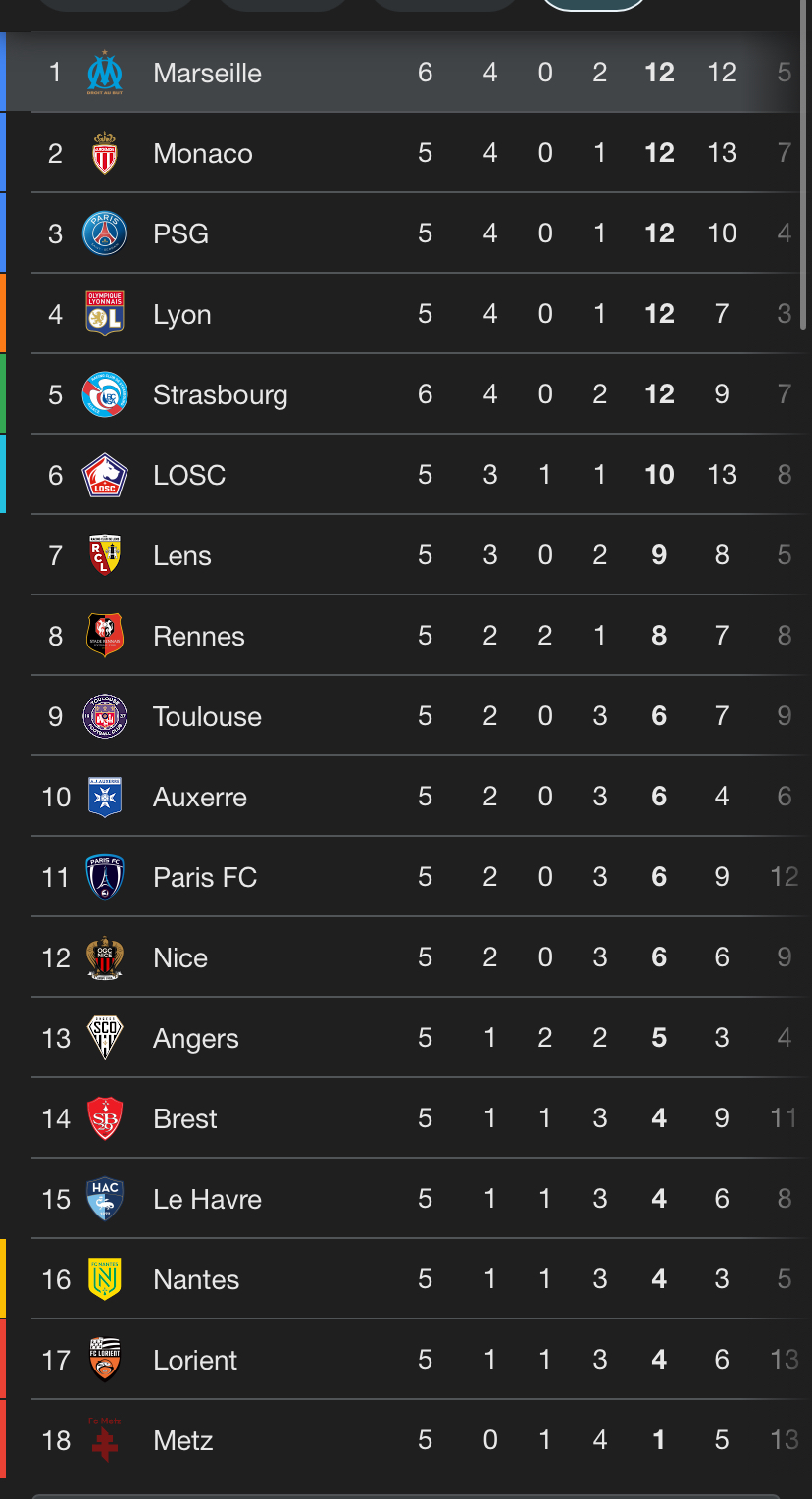Screen dimensions: 812x1499
Task: Click the Rennes club badge
Action: (104, 636)
